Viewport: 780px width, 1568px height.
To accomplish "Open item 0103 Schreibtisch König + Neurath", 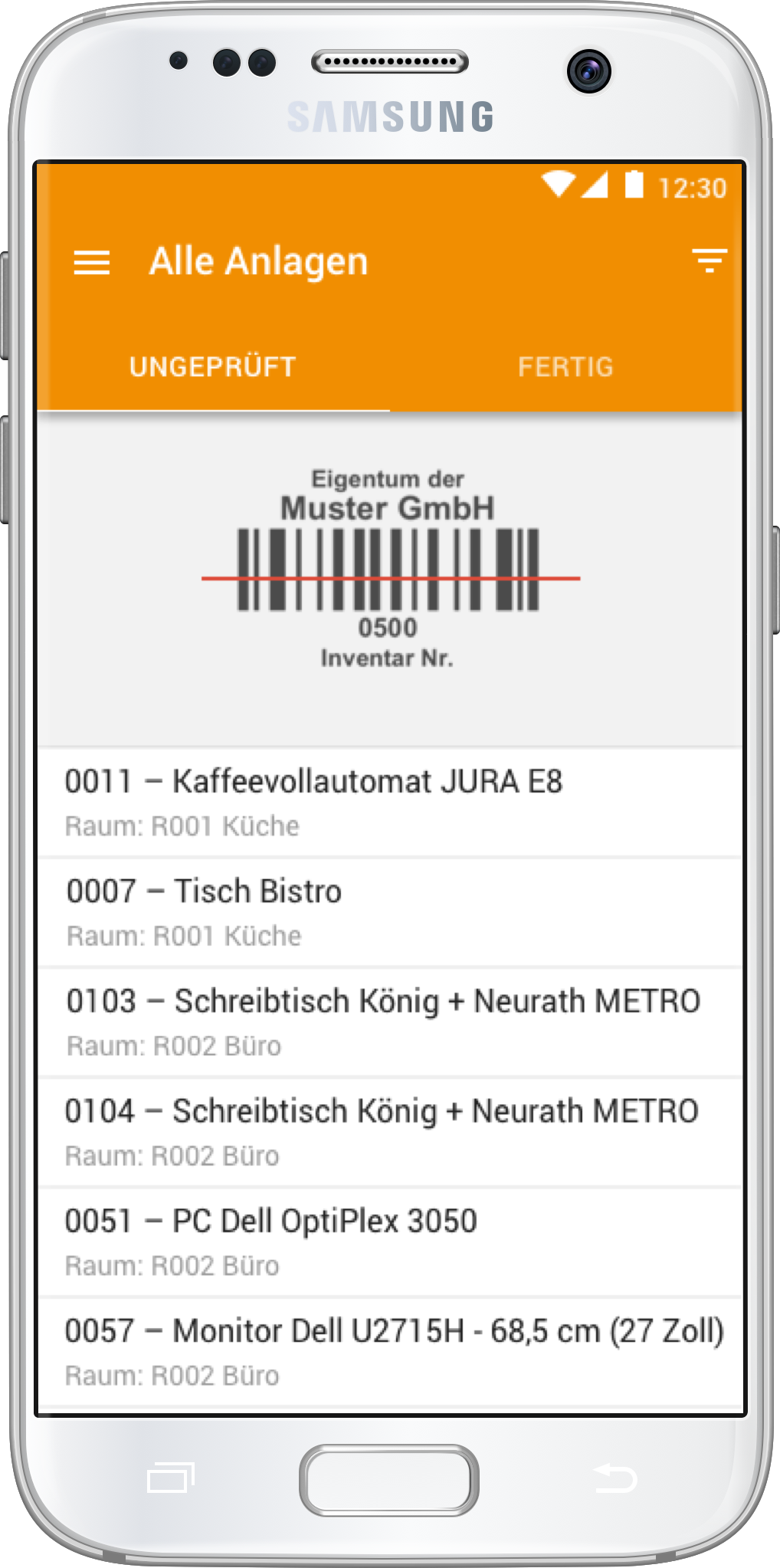I will [389, 1022].
